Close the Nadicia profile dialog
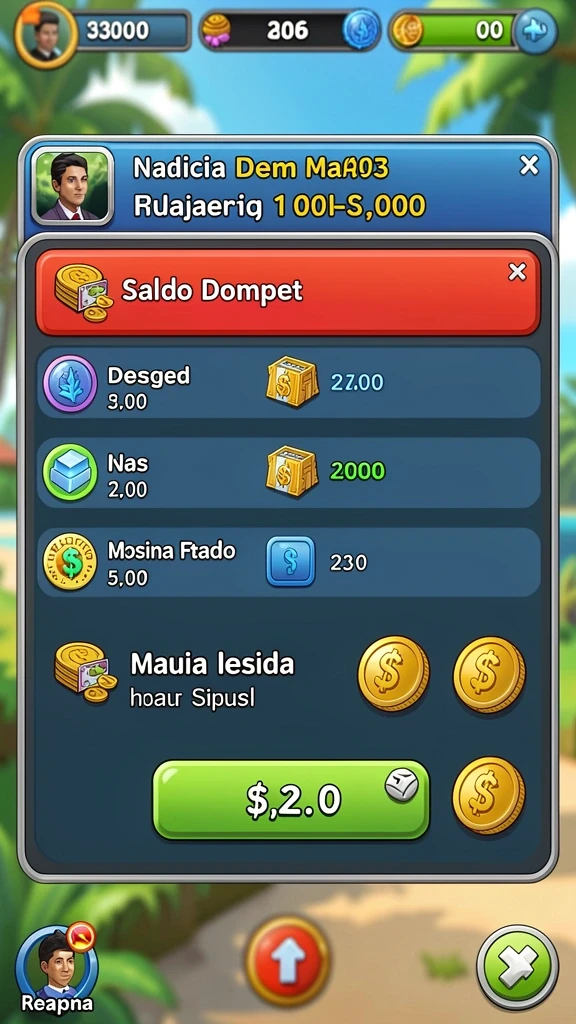This screenshot has width=576, height=1024. (x=529, y=165)
